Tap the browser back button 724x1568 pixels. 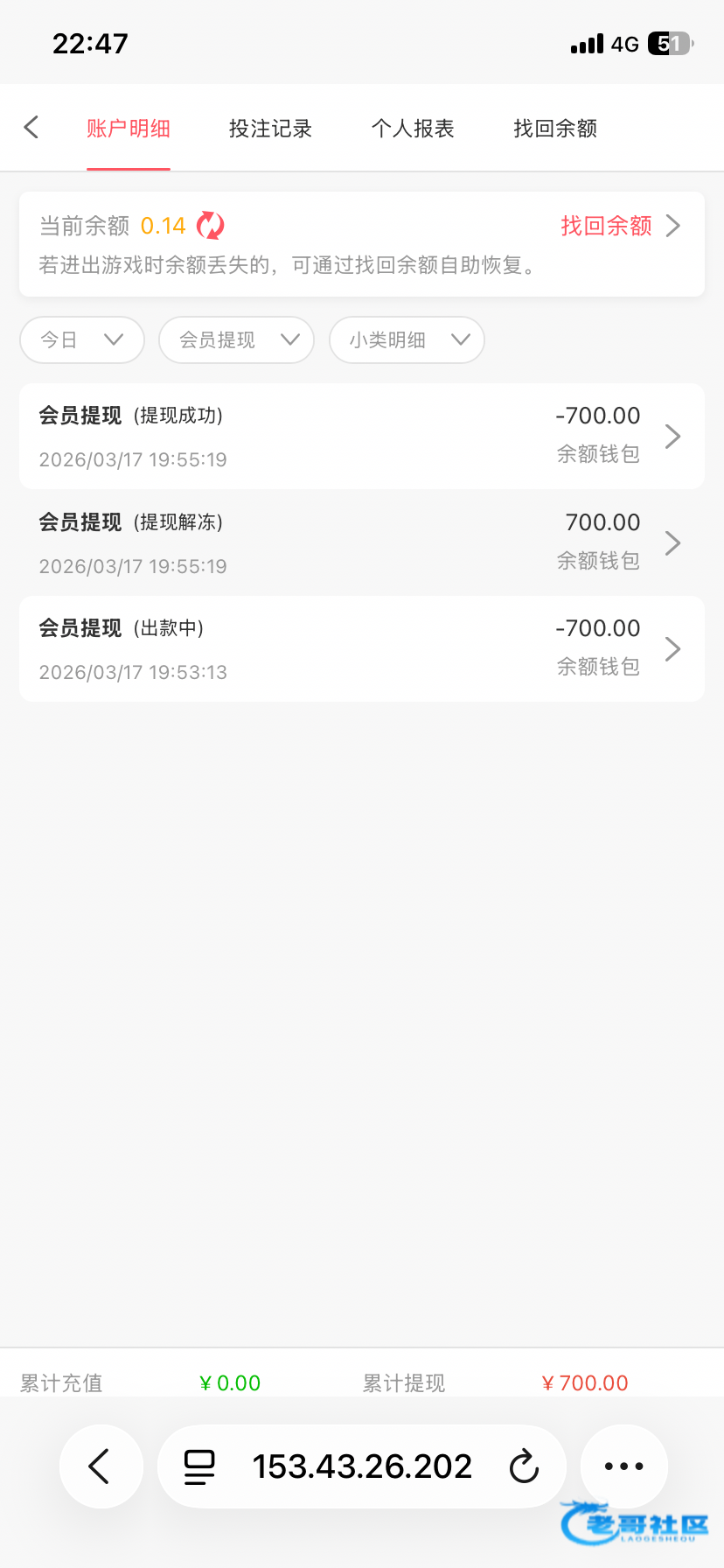(101, 1466)
